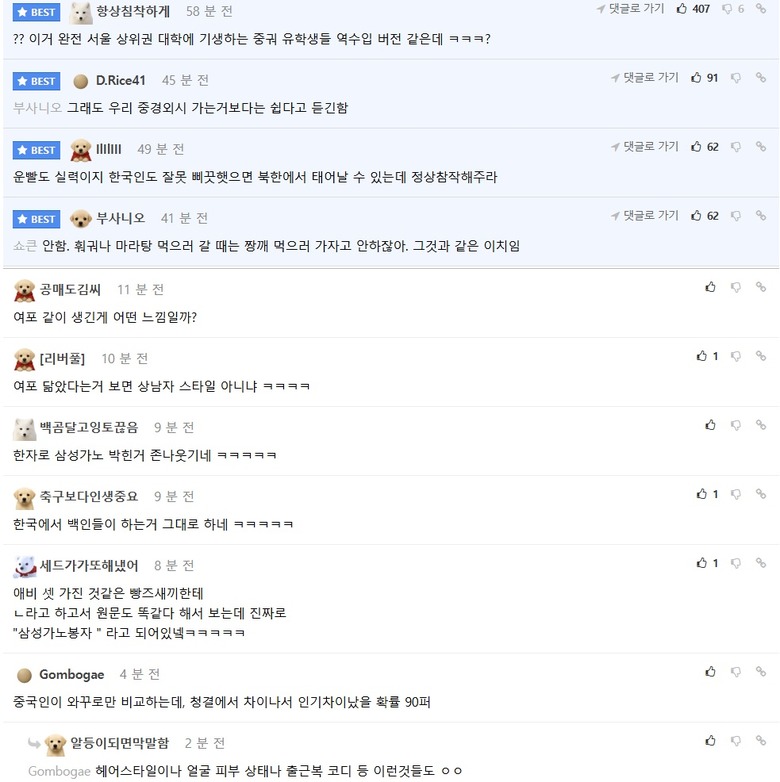Tap the link icon on 축구보다인생중요's comment
Viewport: 780px width, 782px height.
761,494
